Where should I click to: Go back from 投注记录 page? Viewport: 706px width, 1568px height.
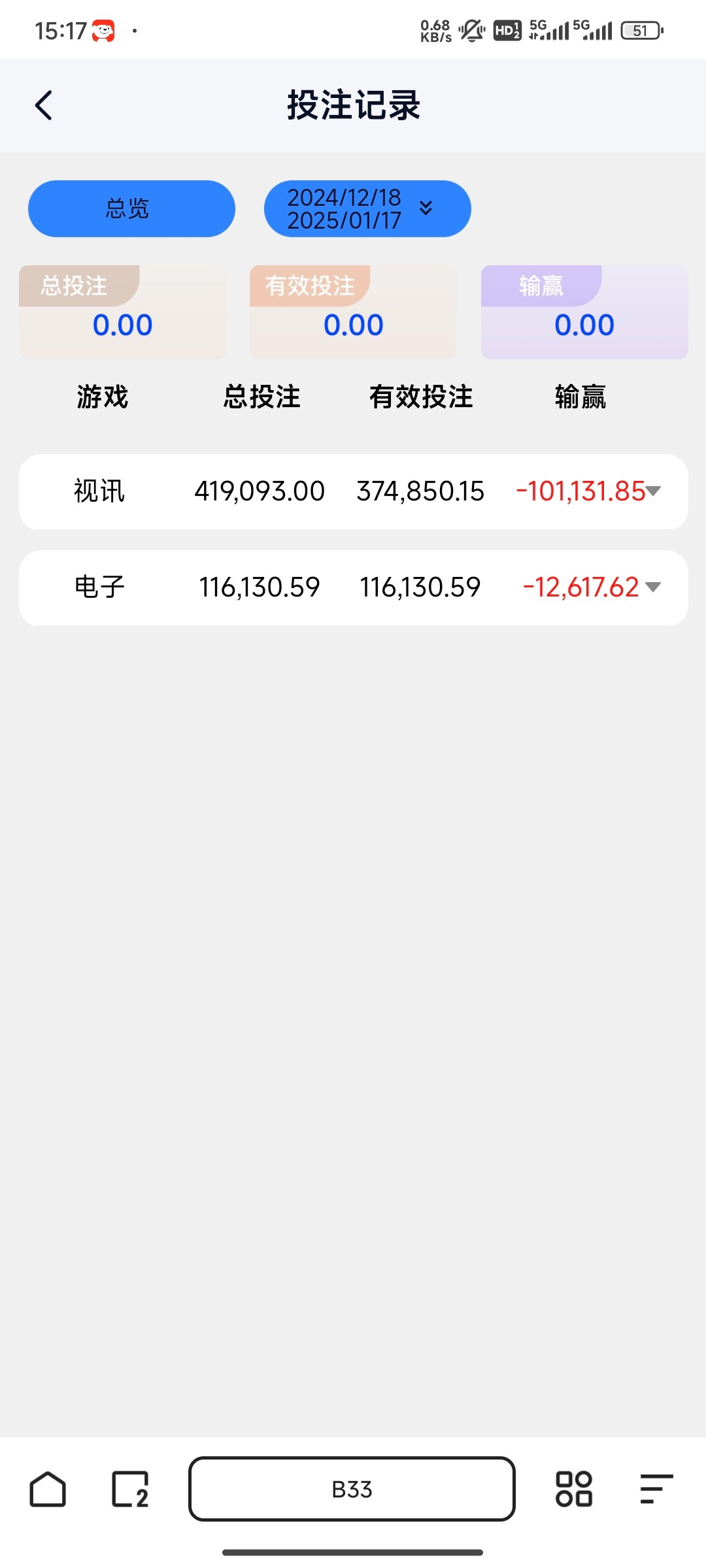[44, 106]
